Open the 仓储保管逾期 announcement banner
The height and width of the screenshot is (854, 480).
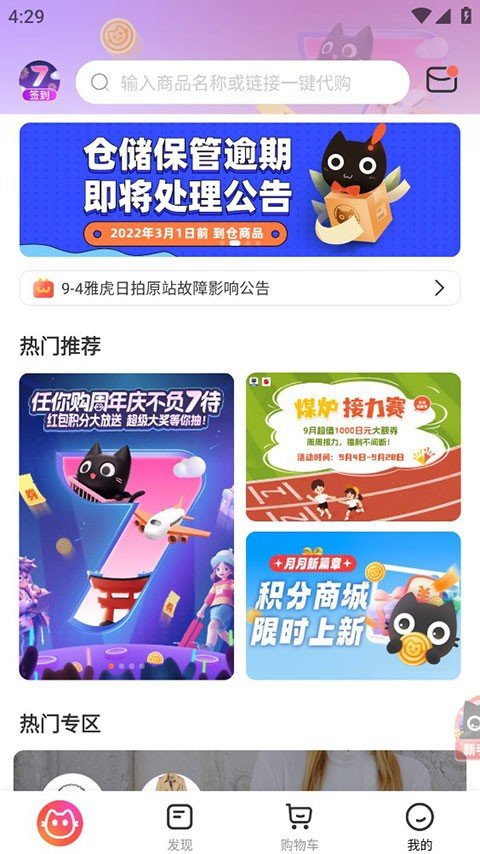coord(240,190)
